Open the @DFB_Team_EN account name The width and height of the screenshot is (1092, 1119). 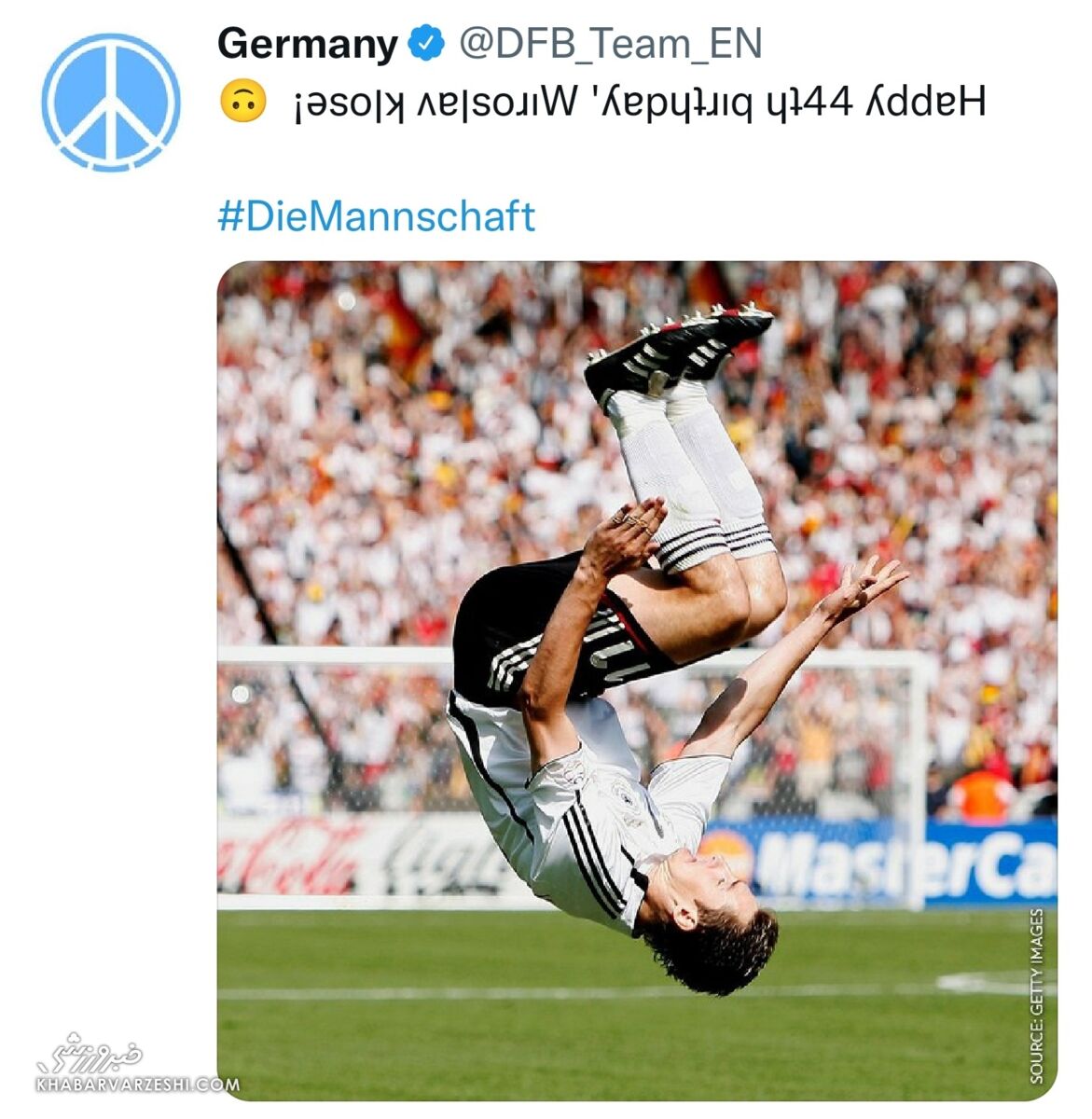(610, 44)
